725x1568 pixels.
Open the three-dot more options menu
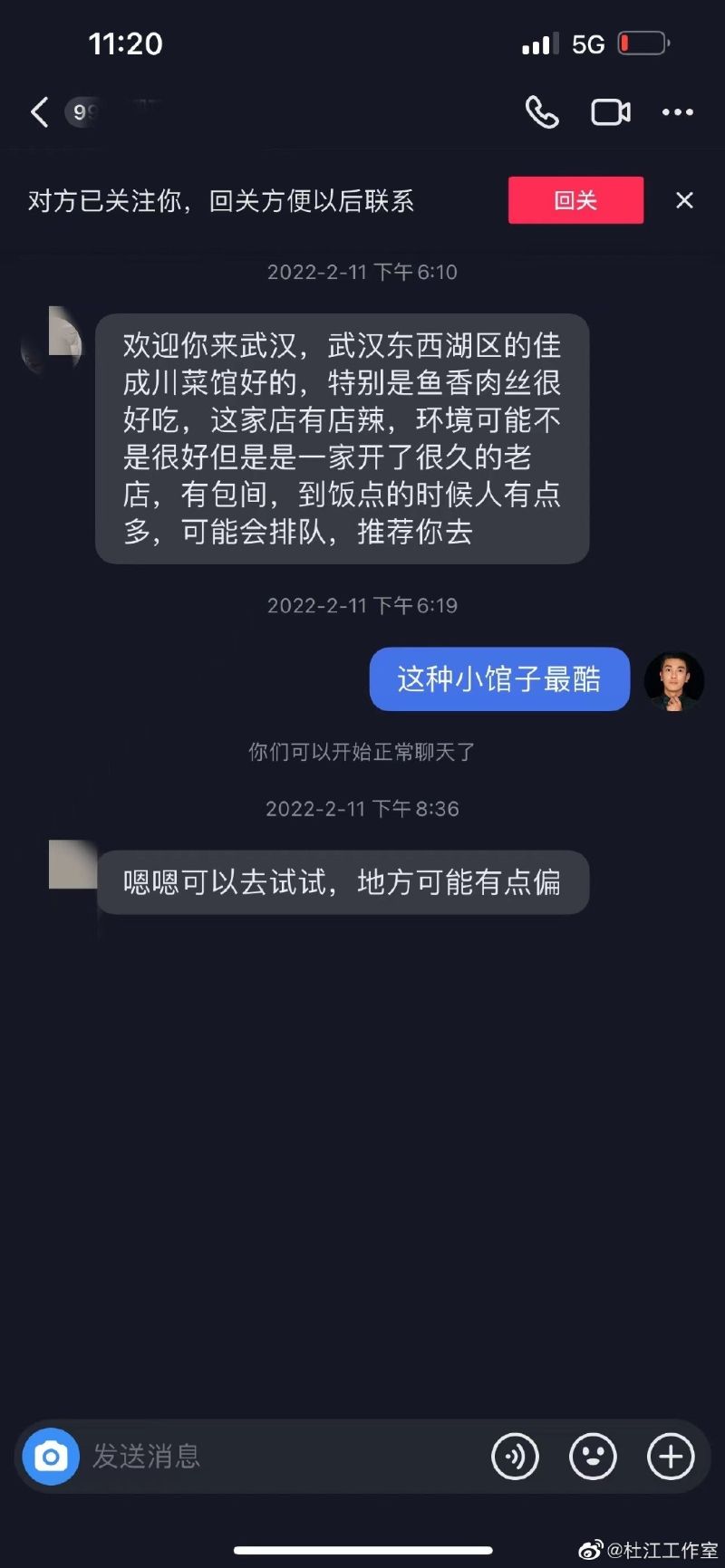(677, 112)
